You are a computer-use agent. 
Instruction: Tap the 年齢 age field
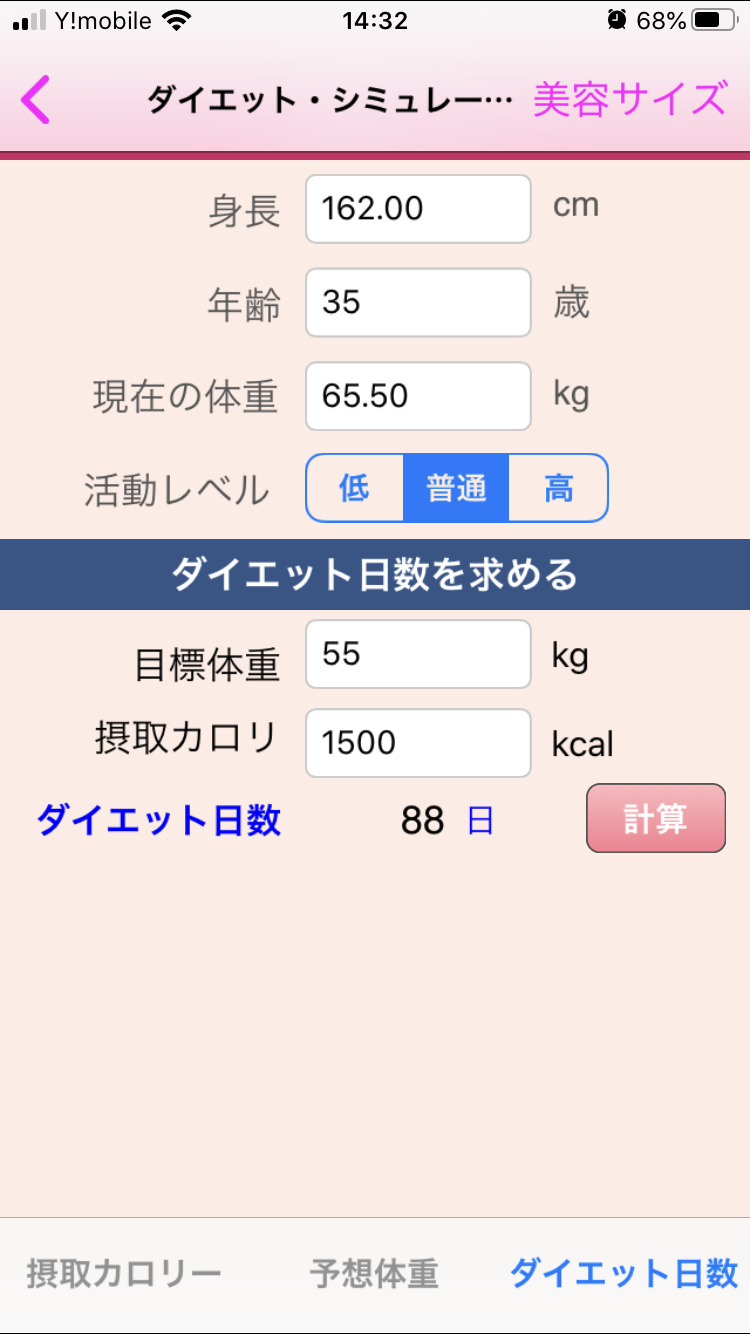coord(418,302)
